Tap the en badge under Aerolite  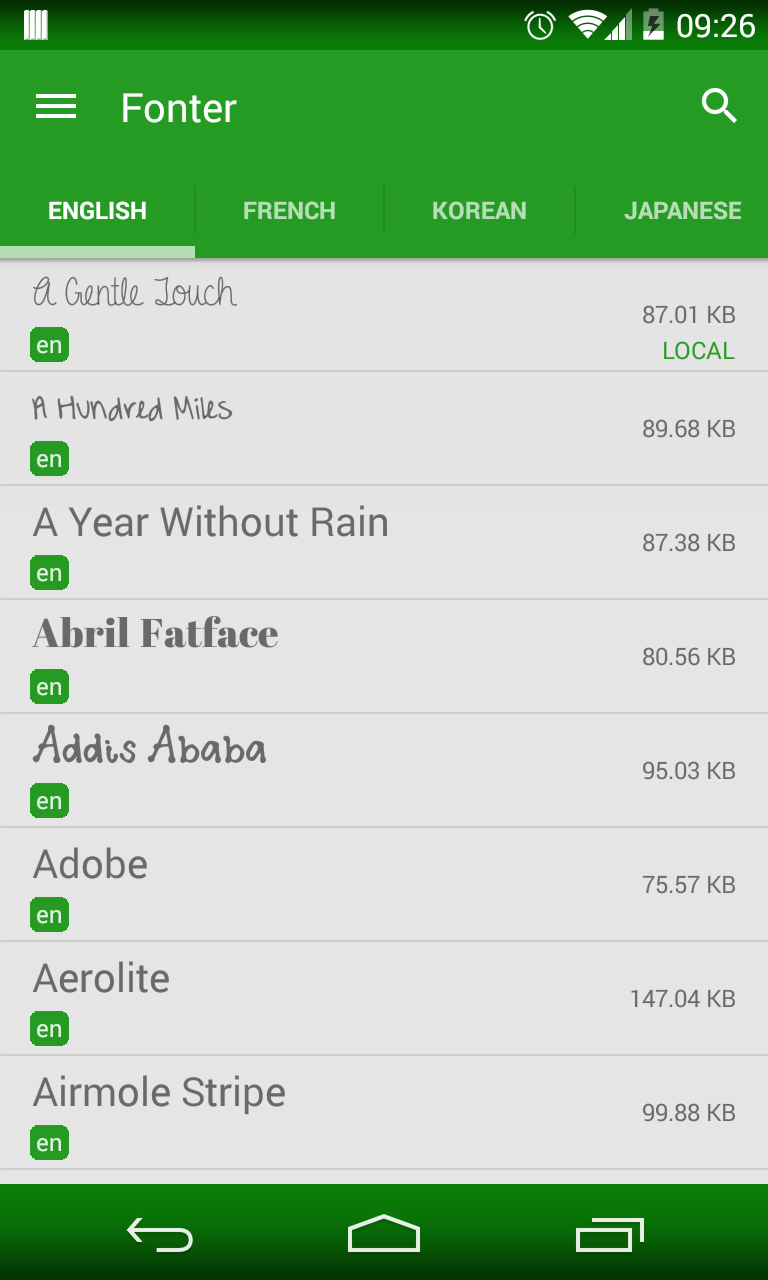coord(49,1028)
